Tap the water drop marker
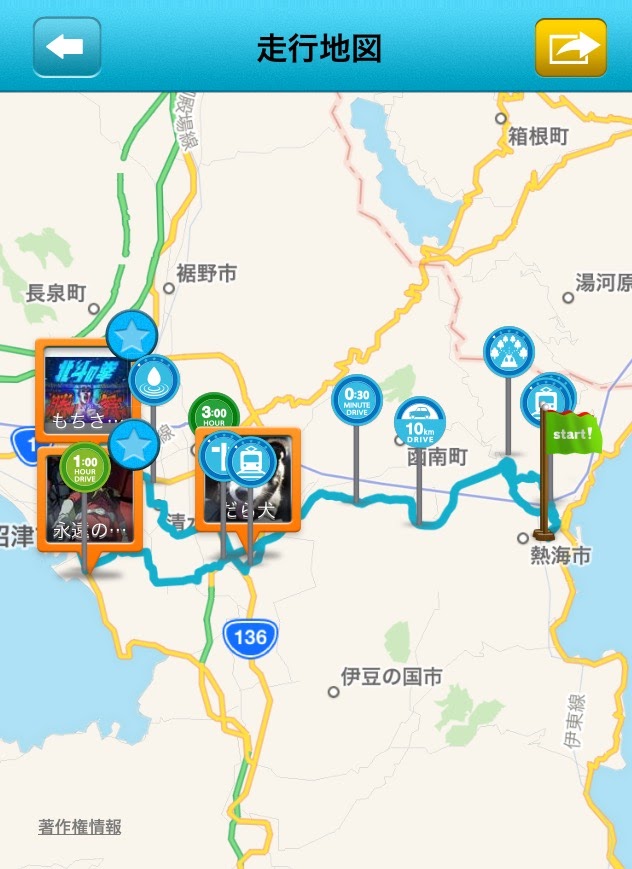 click(154, 379)
